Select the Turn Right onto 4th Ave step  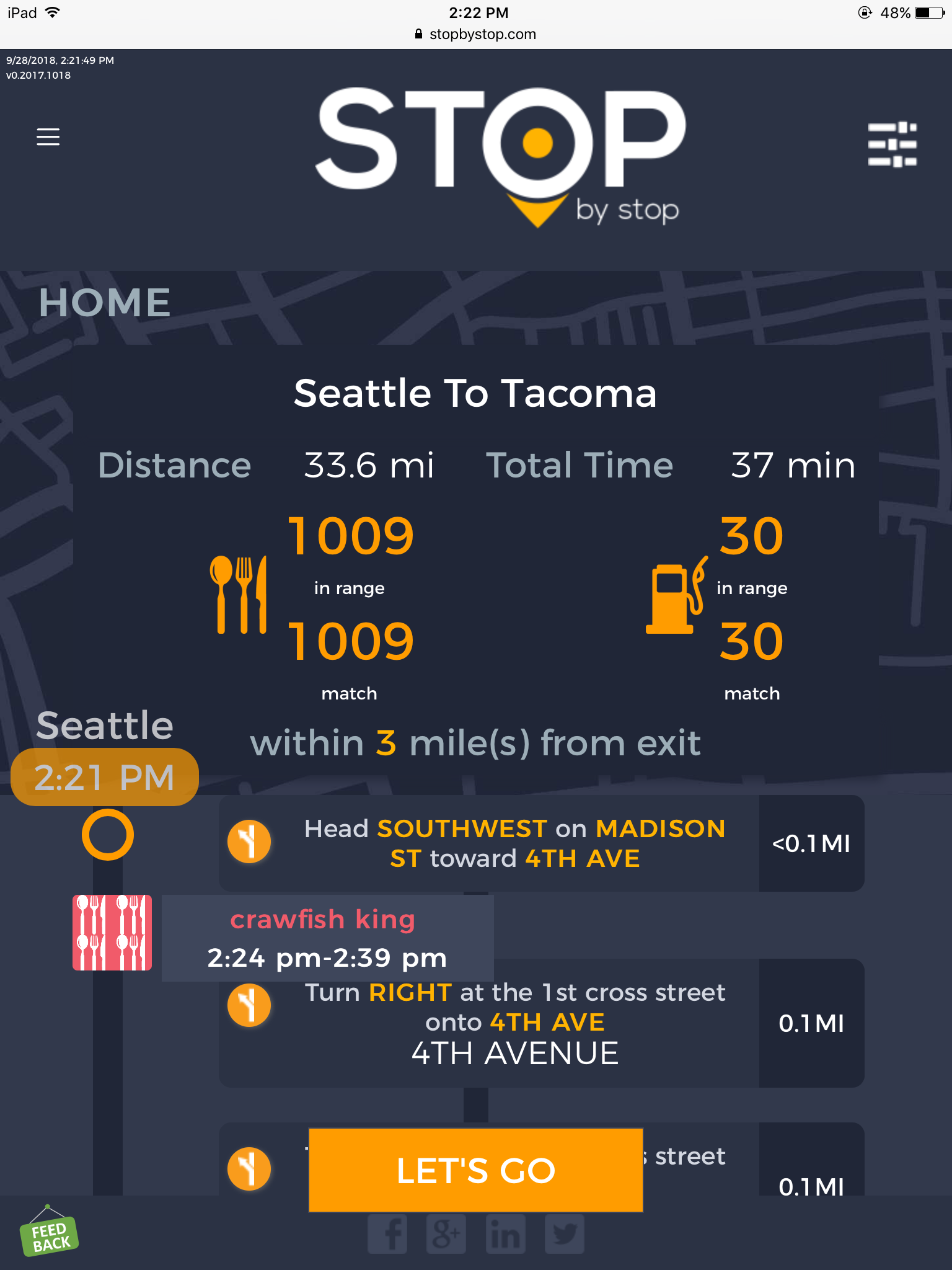pos(514,1023)
